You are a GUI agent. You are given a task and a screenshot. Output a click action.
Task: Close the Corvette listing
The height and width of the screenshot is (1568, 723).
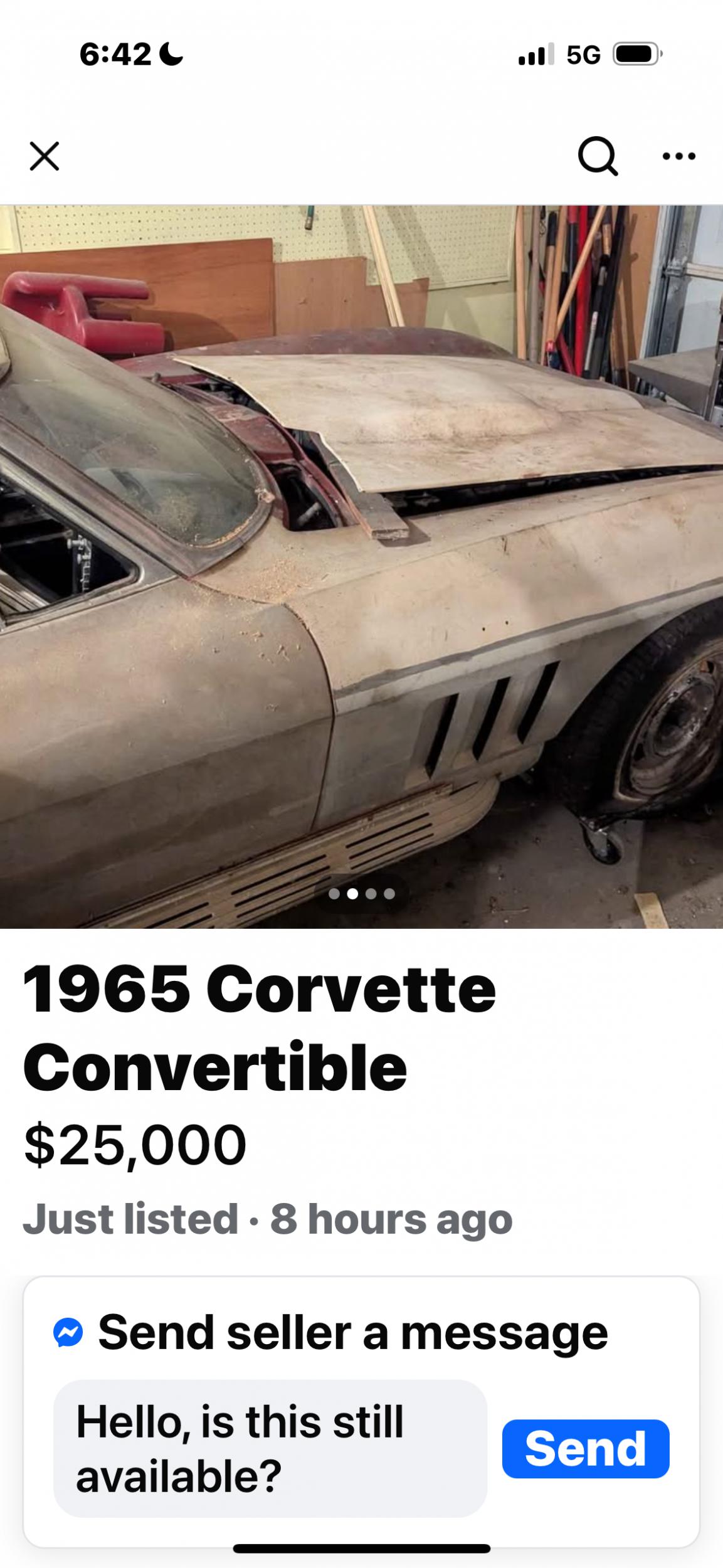tap(45, 156)
